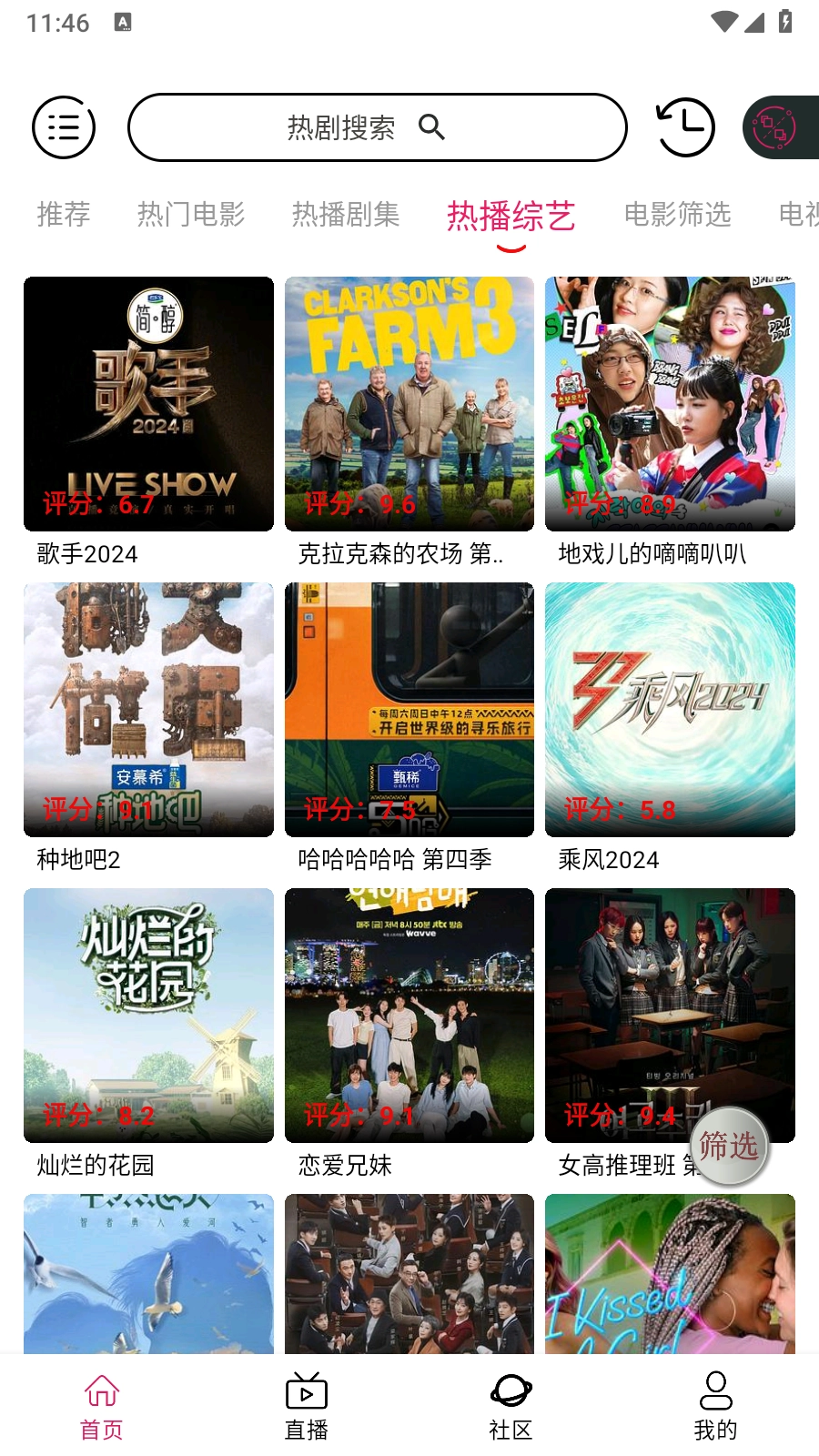Select 哈哈哈哈哈 第四季

(x=409, y=710)
